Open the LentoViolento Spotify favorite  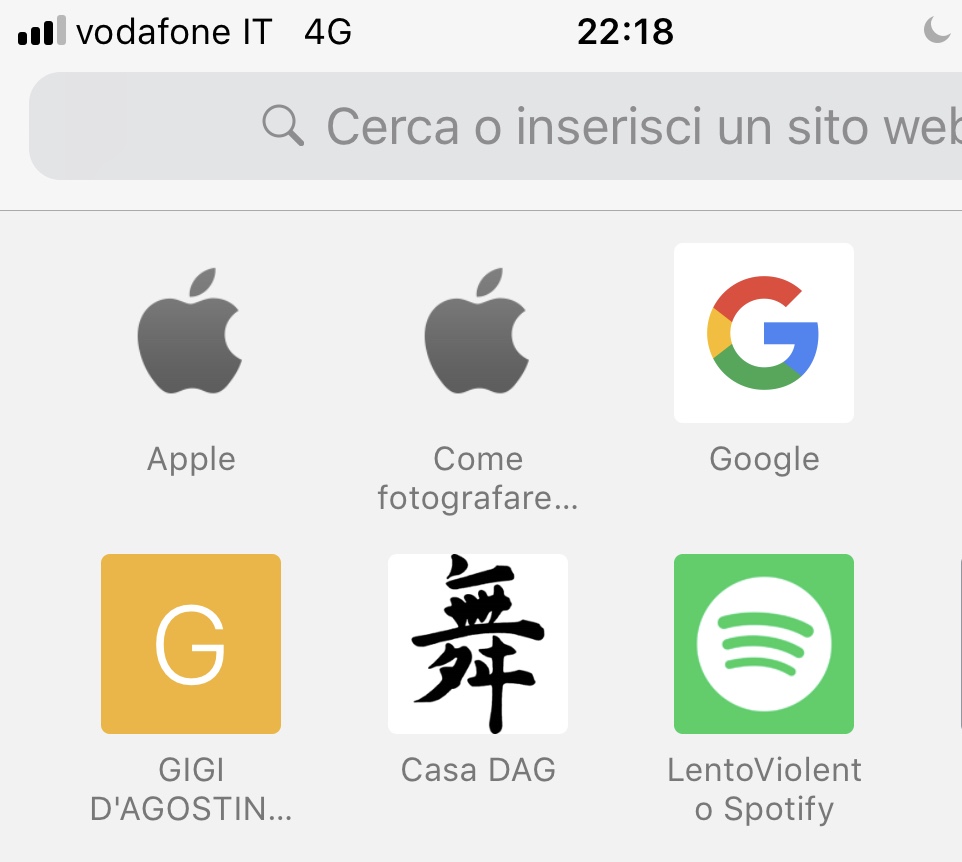click(x=763, y=644)
